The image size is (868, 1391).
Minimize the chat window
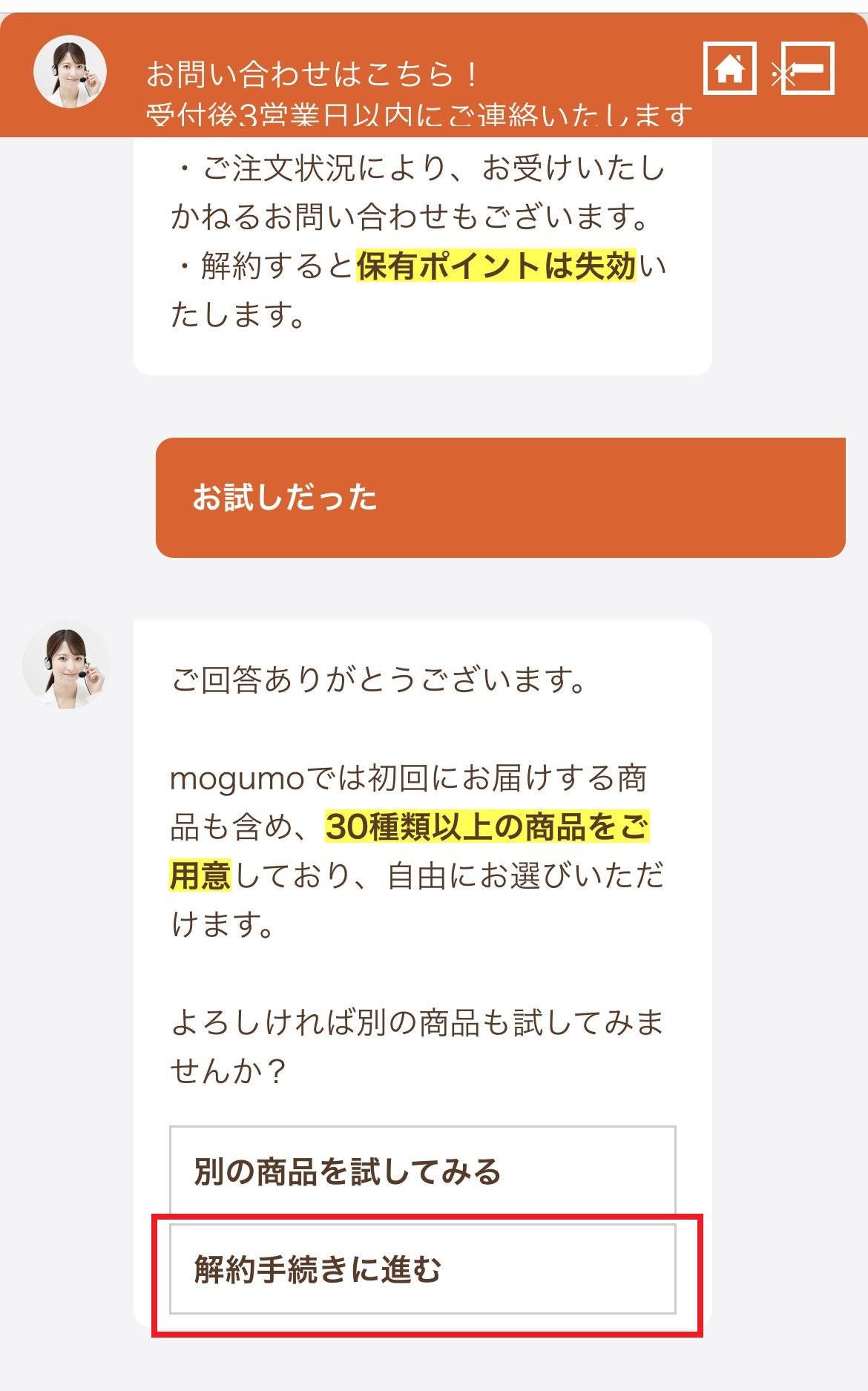pos(808,68)
